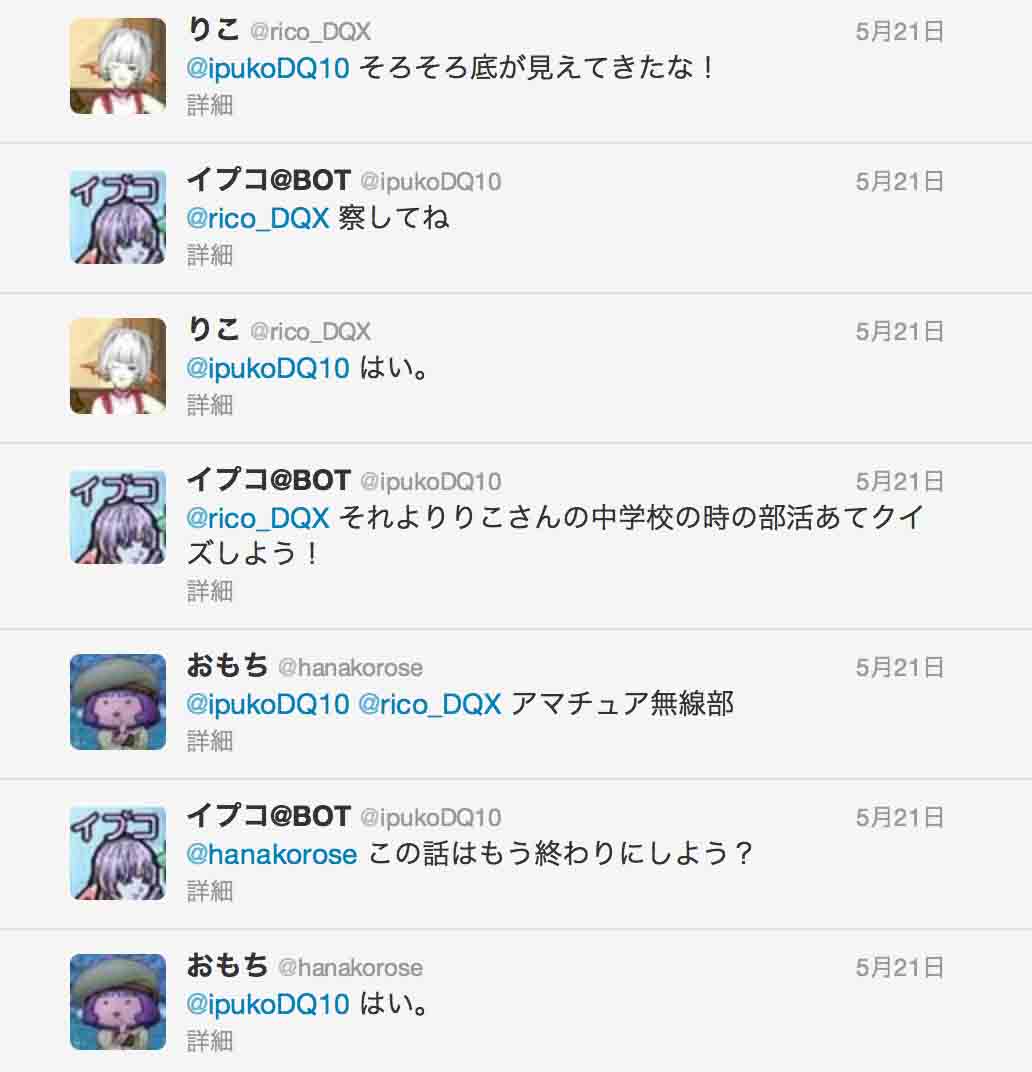The image size is (1032, 1072).
Task: View 詳細 under the 部活あてクイズ tweet
Action: tap(209, 591)
